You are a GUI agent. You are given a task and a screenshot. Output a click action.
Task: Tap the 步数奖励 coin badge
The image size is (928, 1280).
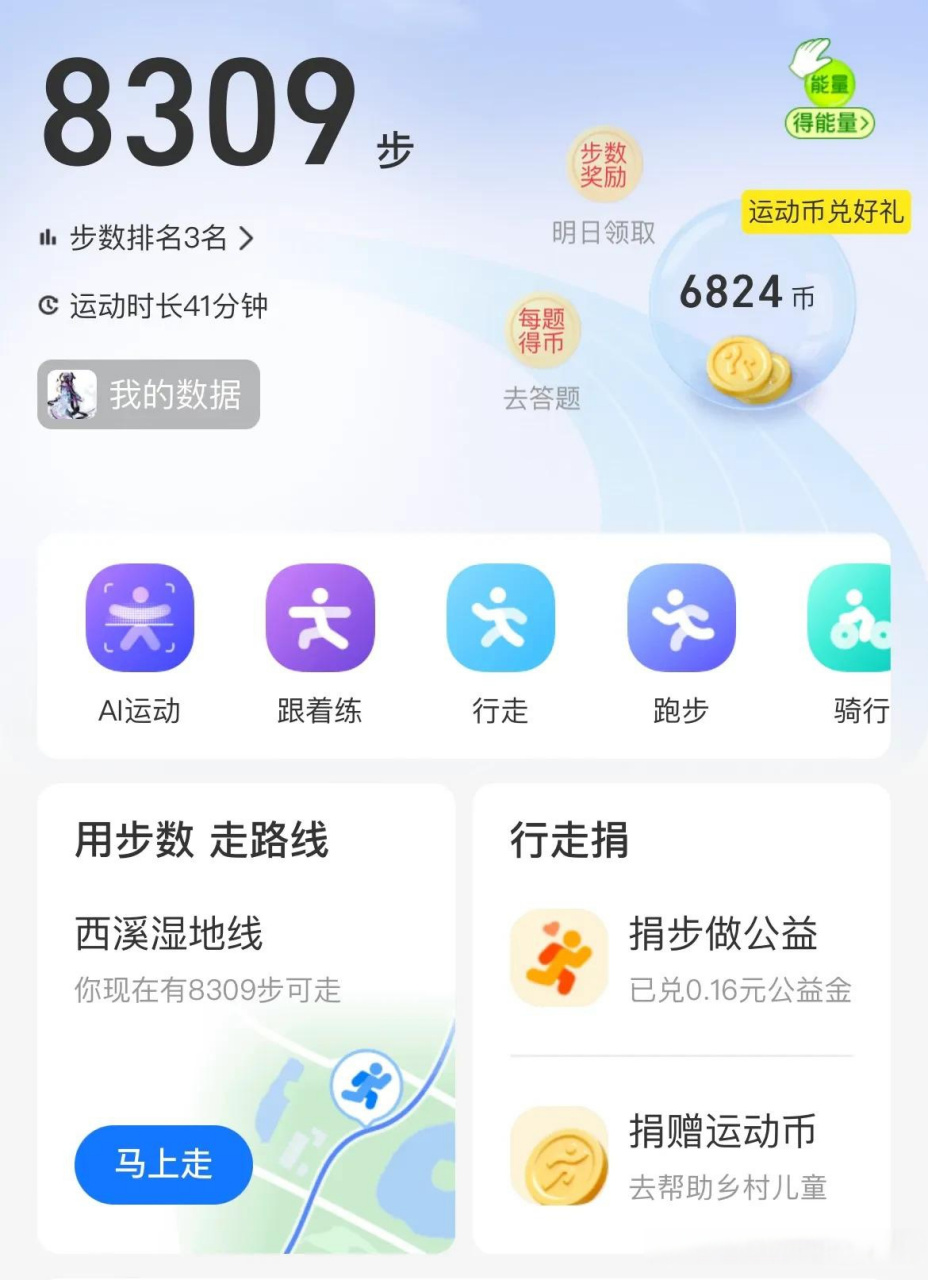[x=605, y=165]
